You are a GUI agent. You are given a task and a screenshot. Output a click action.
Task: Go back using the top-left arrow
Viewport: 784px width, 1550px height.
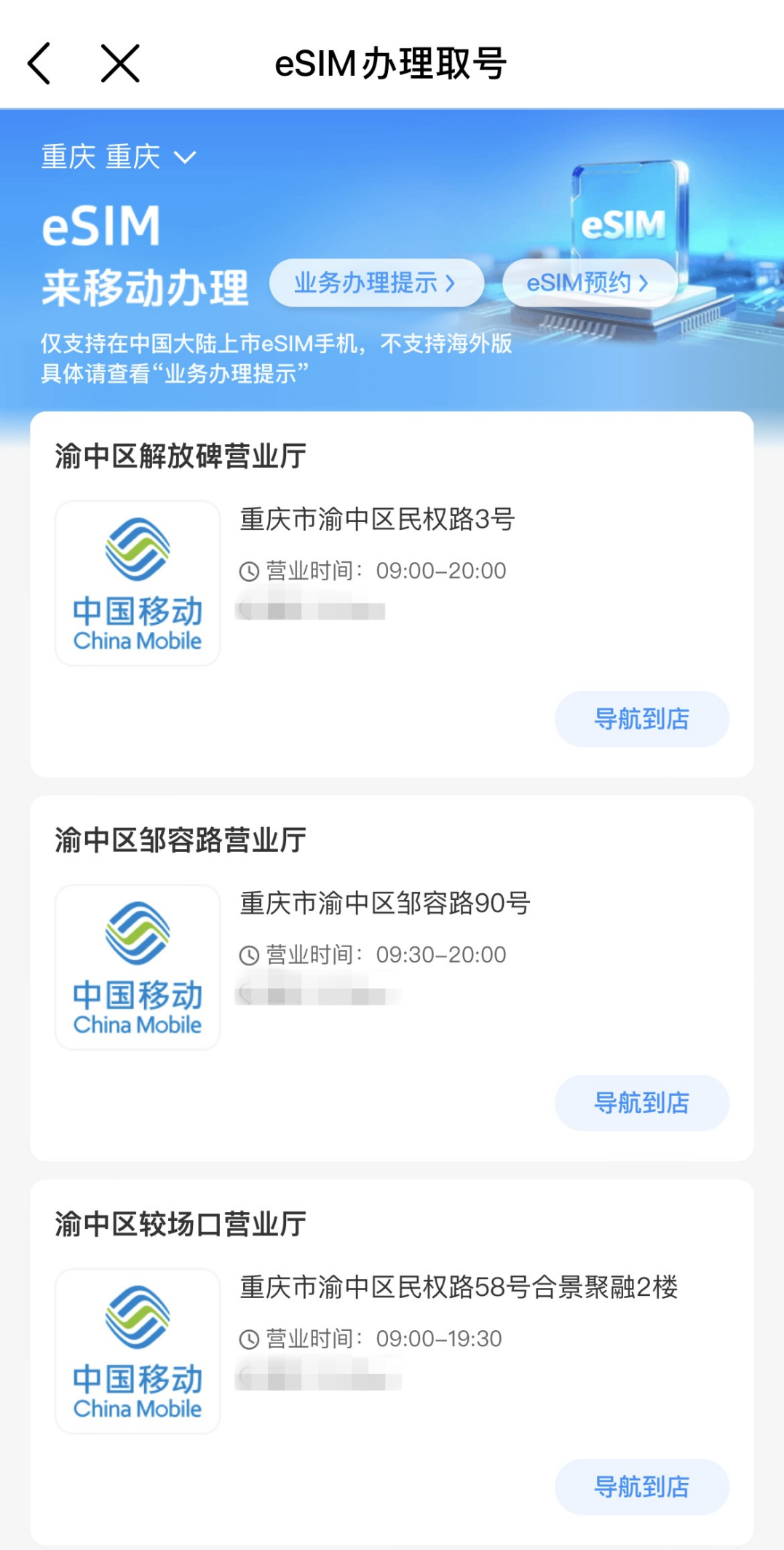point(39,63)
